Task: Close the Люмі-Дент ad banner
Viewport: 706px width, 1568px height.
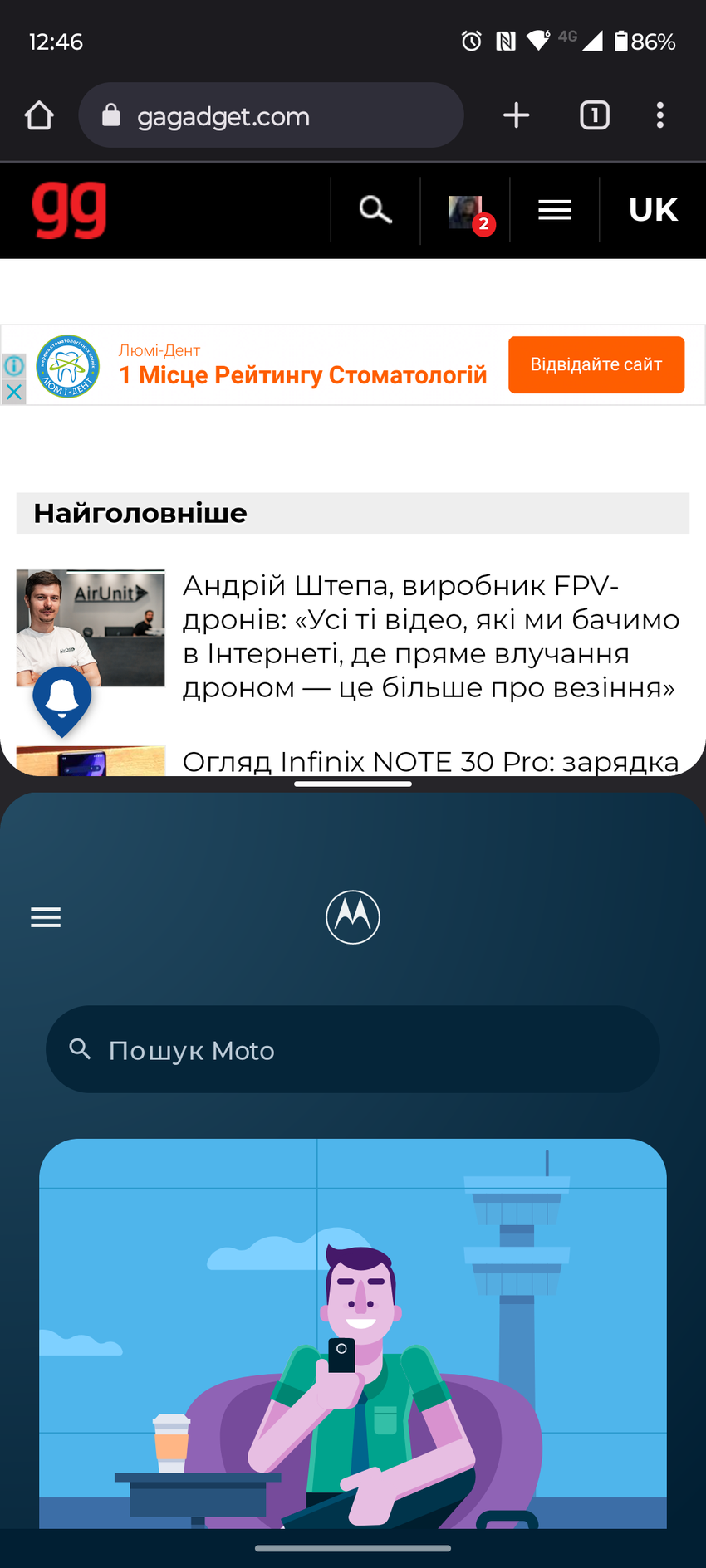Action: (x=13, y=392)
